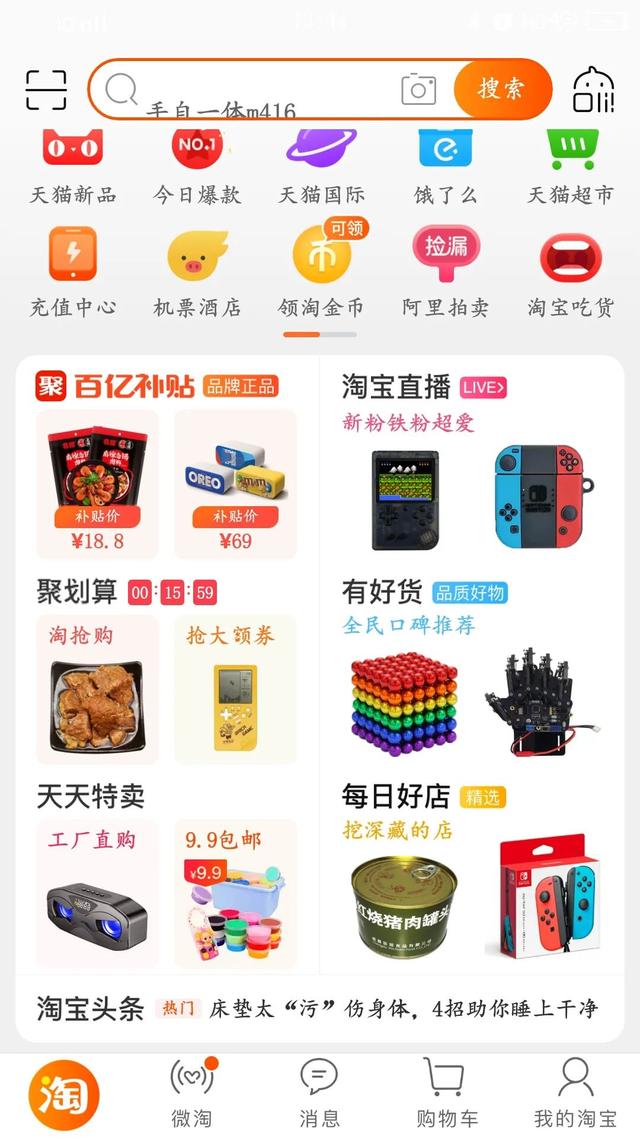This screenshot has width=640, height=1138.
Task: Open 充值中心 recharge center
Action: (x=72, y=272)
